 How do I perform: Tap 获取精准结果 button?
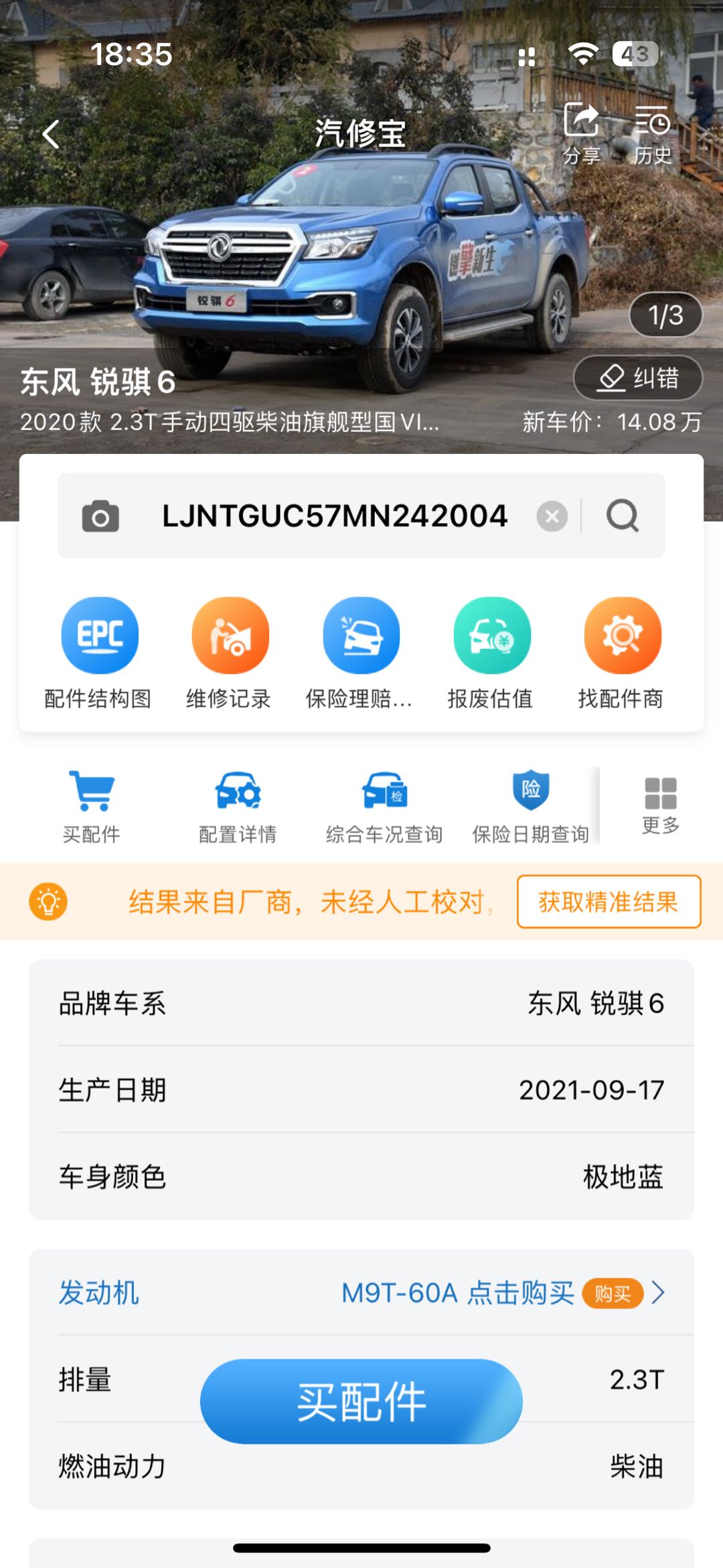(x=609, y=902)
